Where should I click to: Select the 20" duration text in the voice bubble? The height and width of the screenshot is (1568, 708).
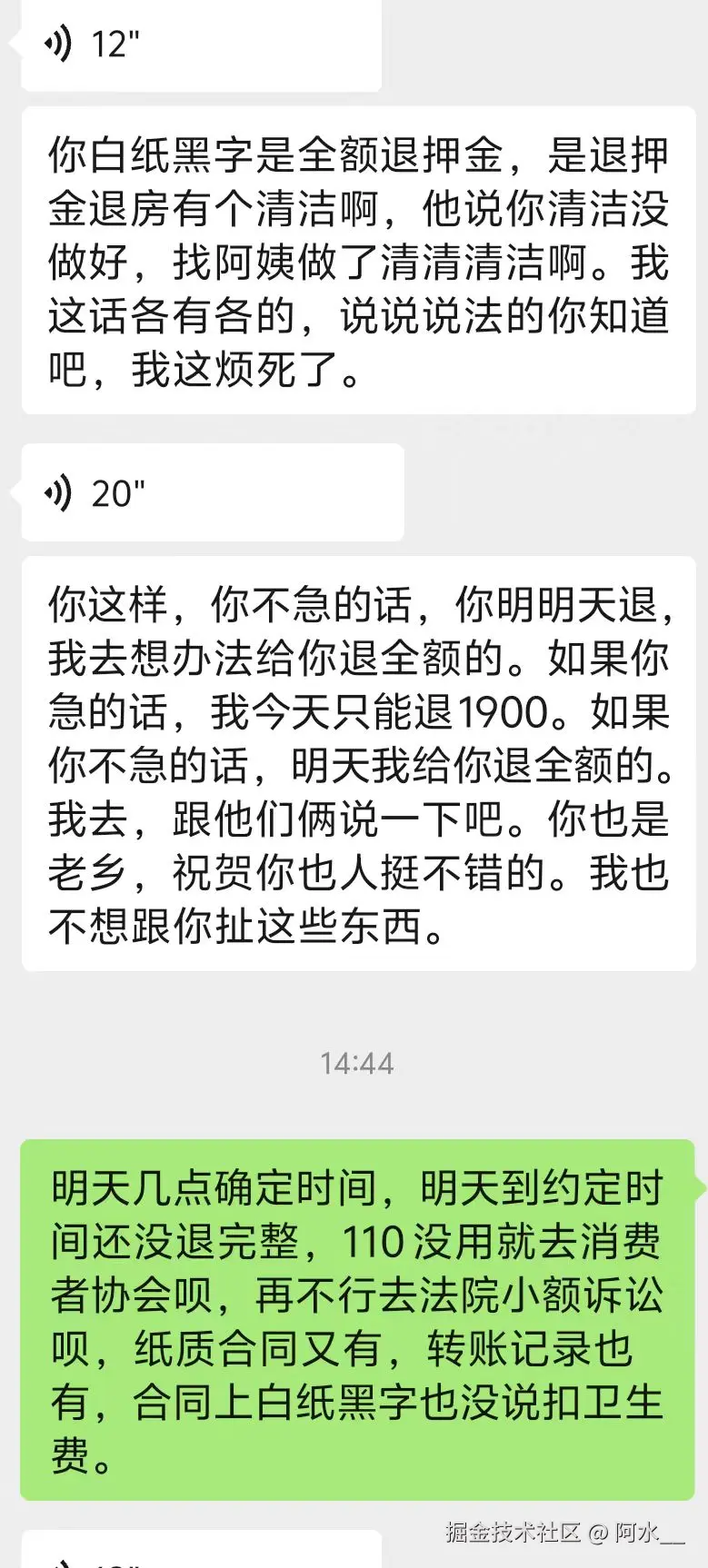click(119, 493)
